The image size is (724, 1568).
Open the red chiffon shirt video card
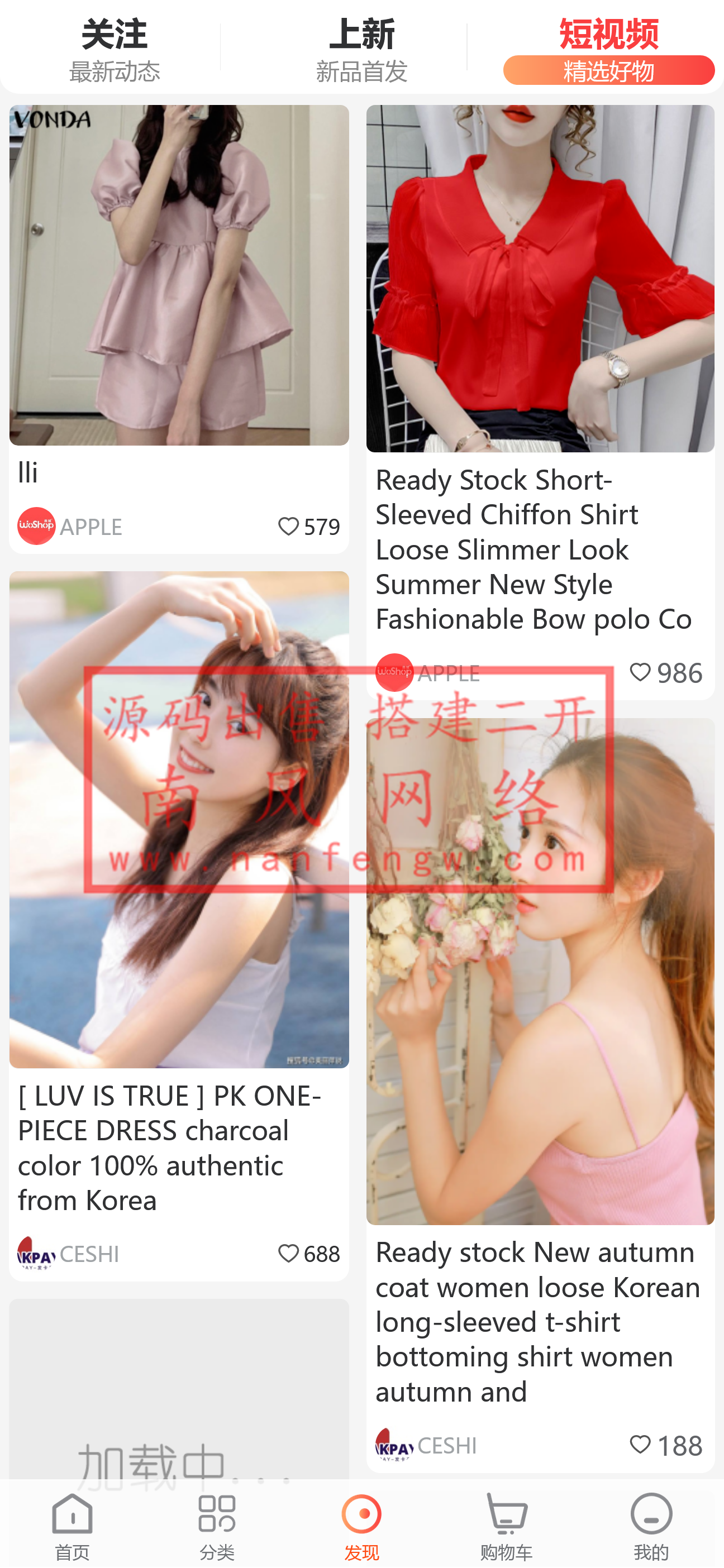pos(540,279)
